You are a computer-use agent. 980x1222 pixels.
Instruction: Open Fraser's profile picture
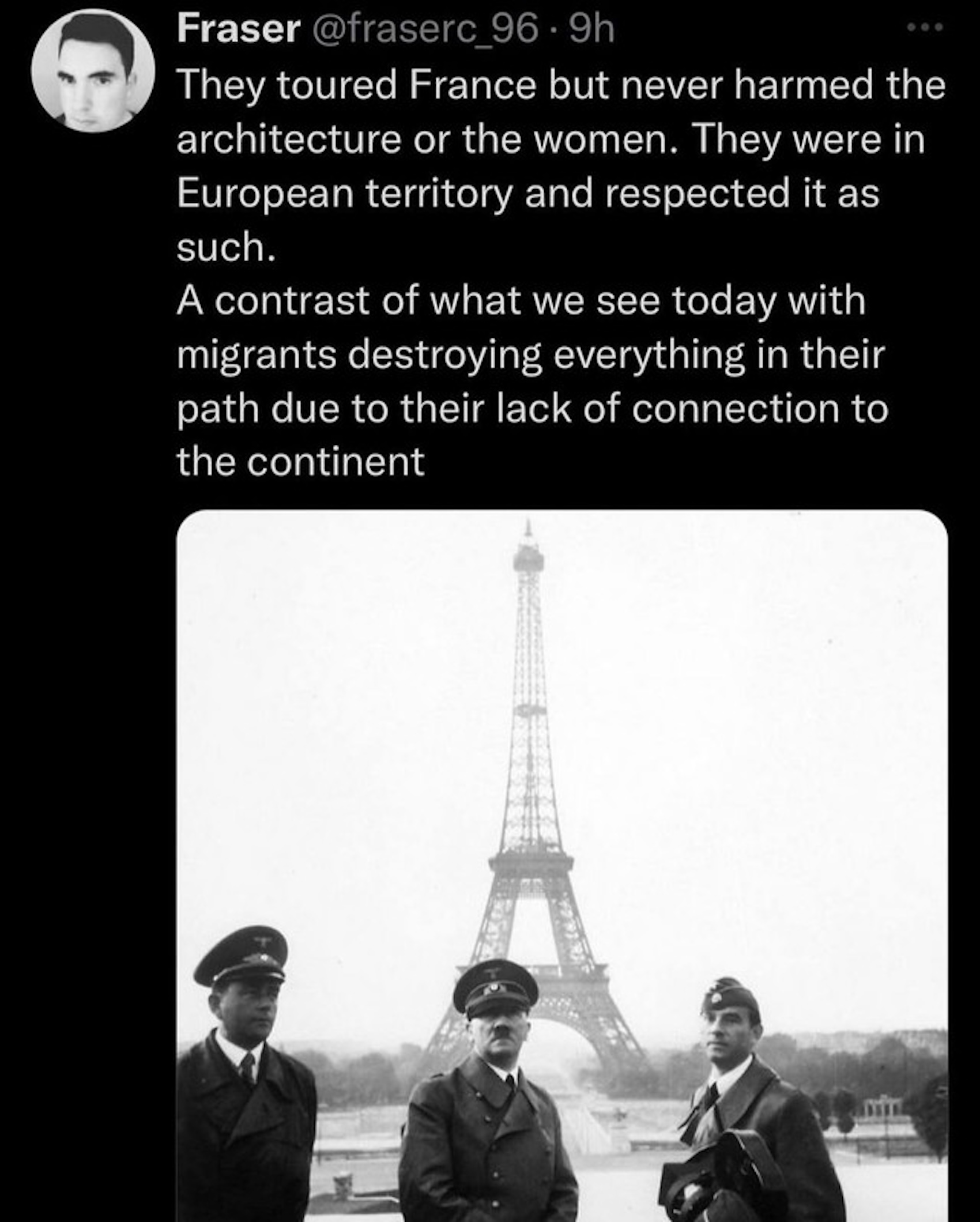tap(93, 71)
